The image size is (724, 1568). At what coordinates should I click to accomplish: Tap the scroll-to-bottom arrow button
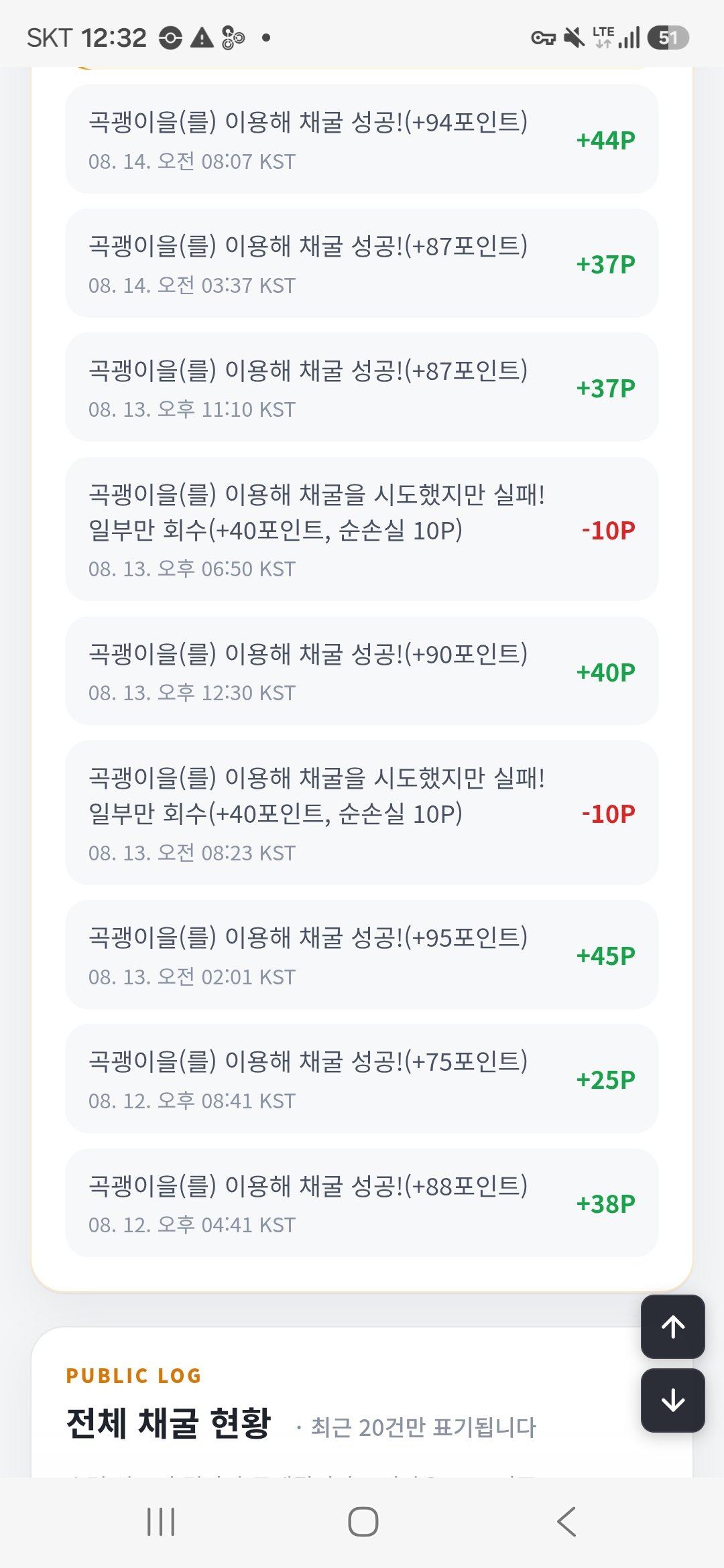[x=672, y=1400]
